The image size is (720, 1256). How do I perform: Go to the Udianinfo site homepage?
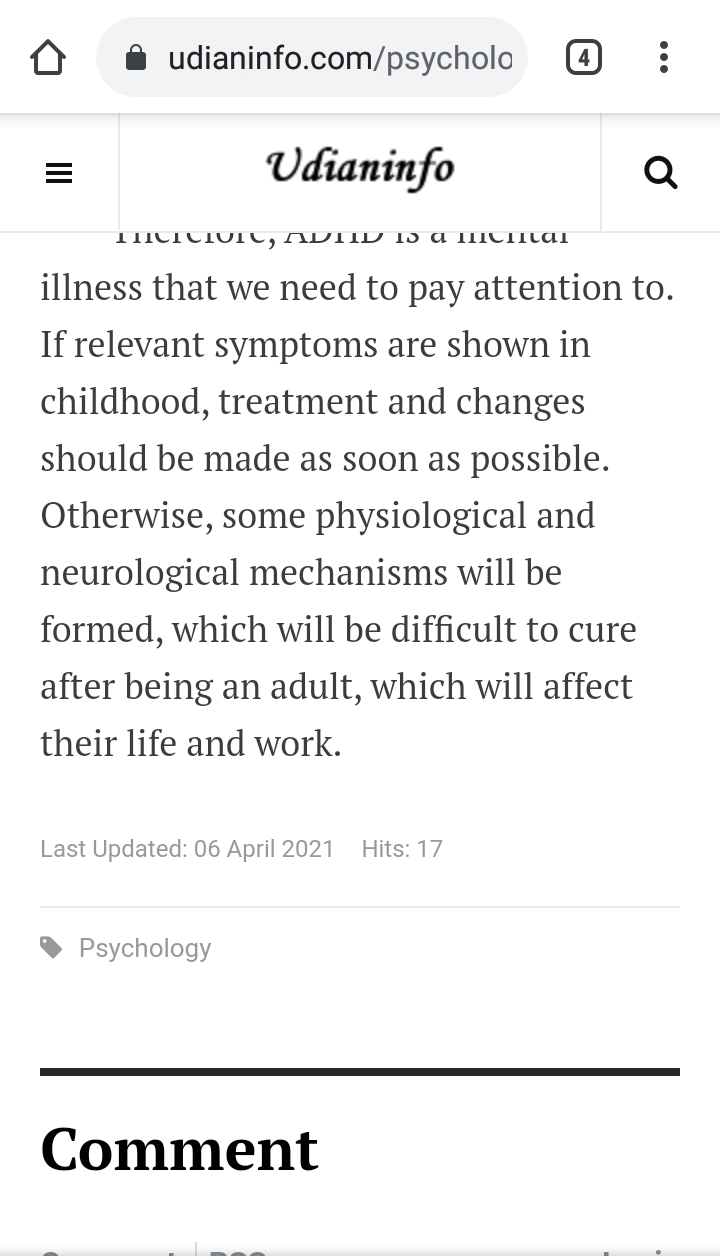coord(360,169)
